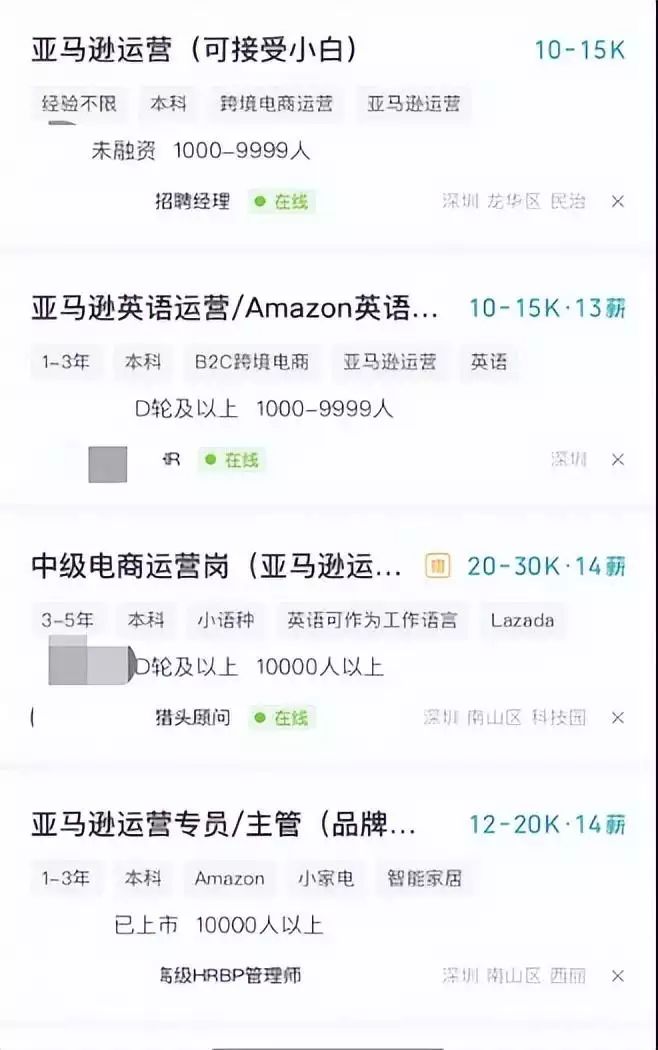Dismiss the 亚马逊英语运营 10-15K·13薪 job
This screenshot has height=1050, width=658.
(x=618, y=460)
